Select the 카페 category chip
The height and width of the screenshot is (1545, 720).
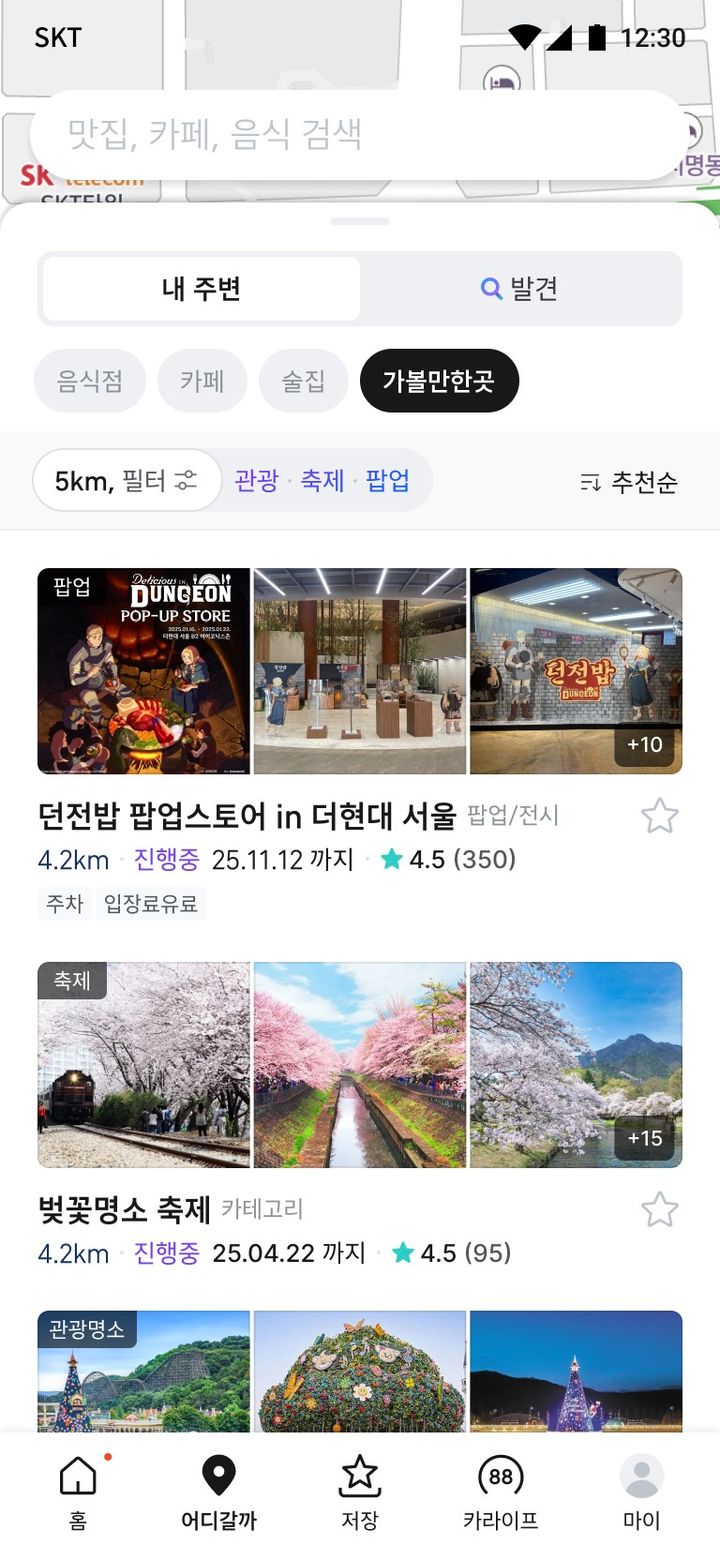(202, 381)
